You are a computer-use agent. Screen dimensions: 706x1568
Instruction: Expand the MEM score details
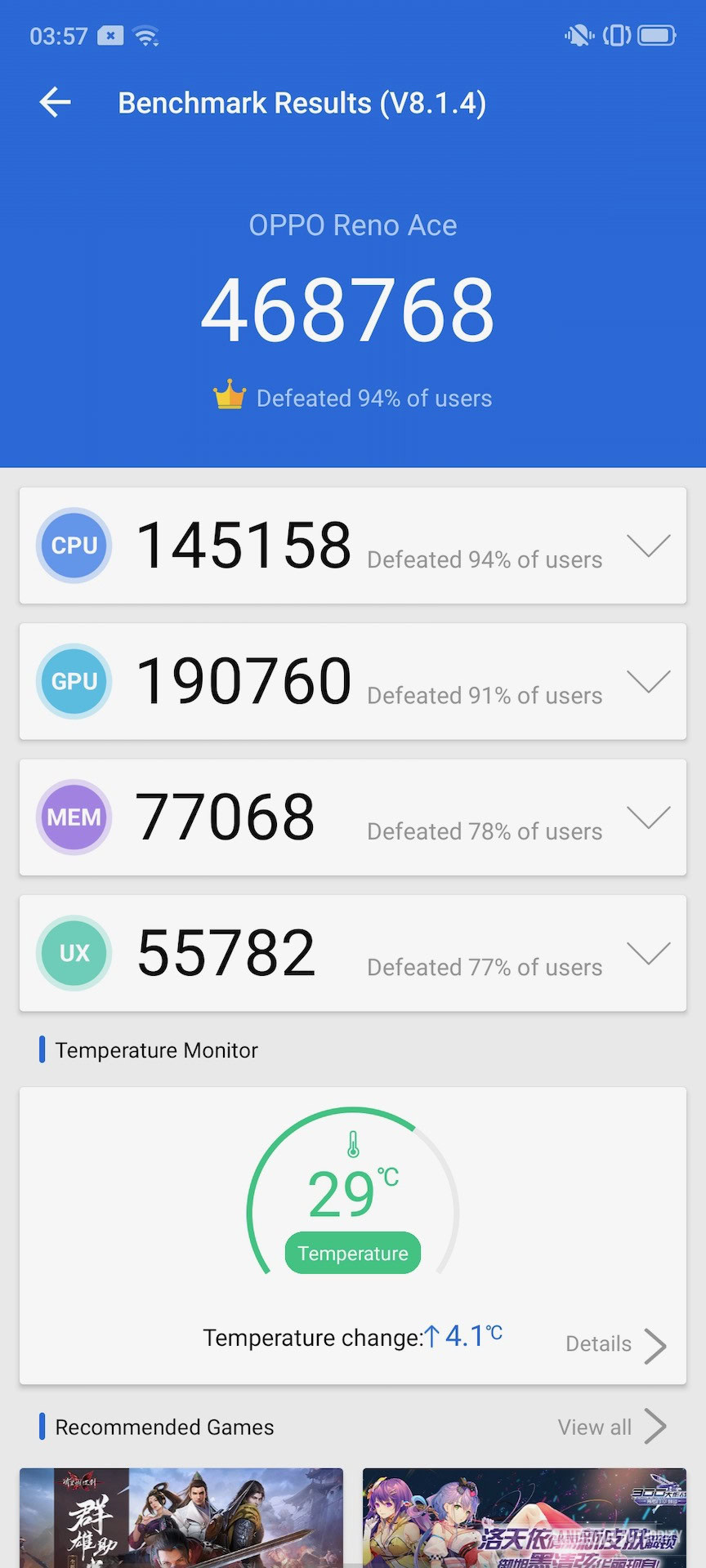coord(648,817)
